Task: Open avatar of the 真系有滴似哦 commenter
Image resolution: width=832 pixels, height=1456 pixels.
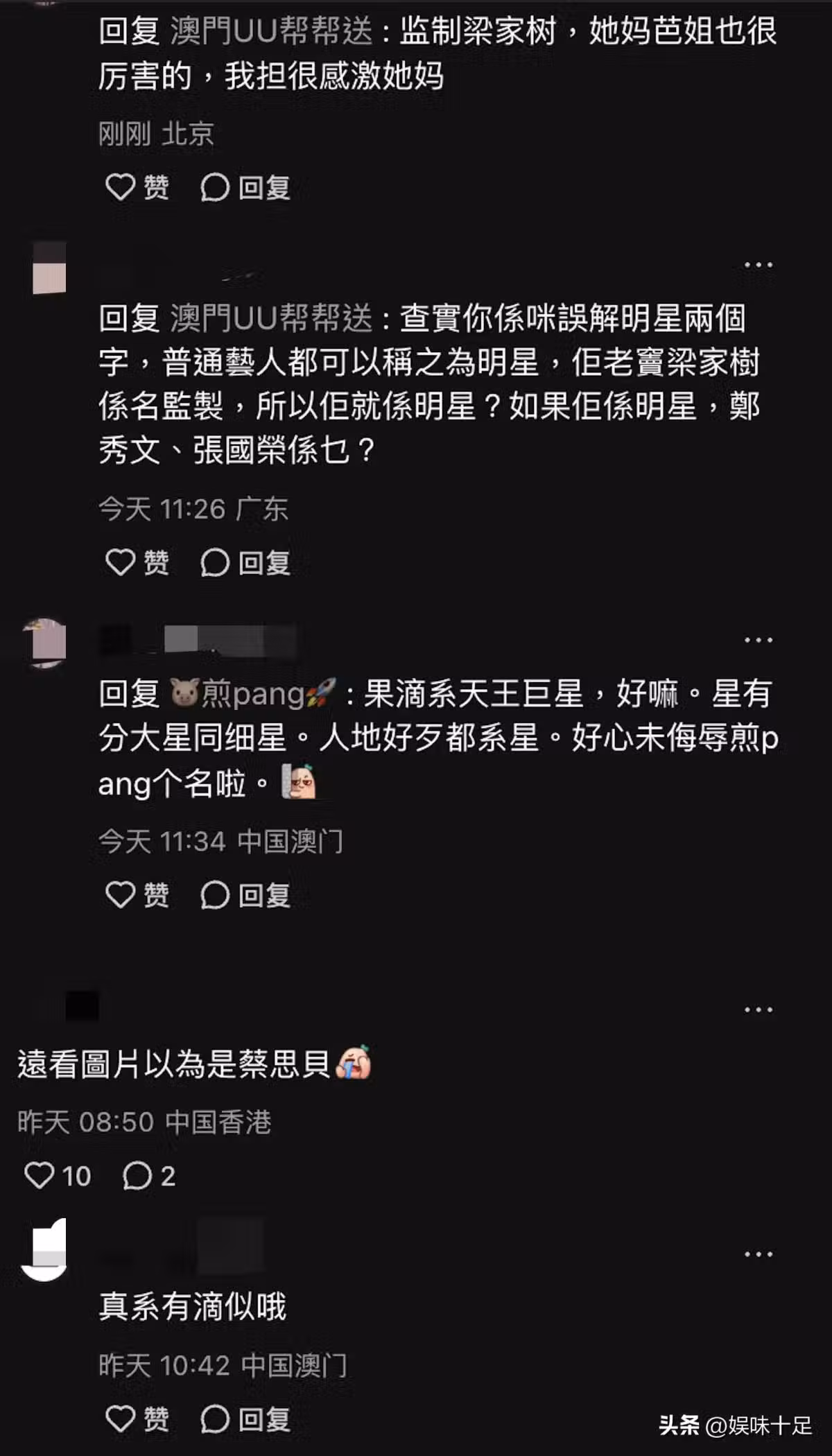Action: click(46, 1250)
